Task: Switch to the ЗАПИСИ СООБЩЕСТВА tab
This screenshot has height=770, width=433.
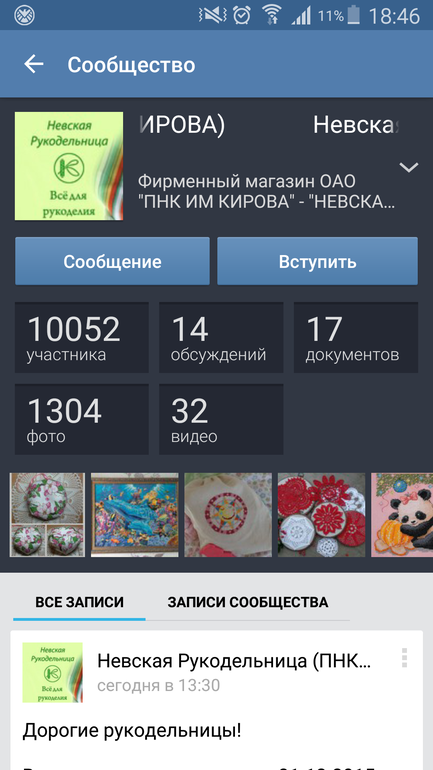Action: click(x=248, y=602)
